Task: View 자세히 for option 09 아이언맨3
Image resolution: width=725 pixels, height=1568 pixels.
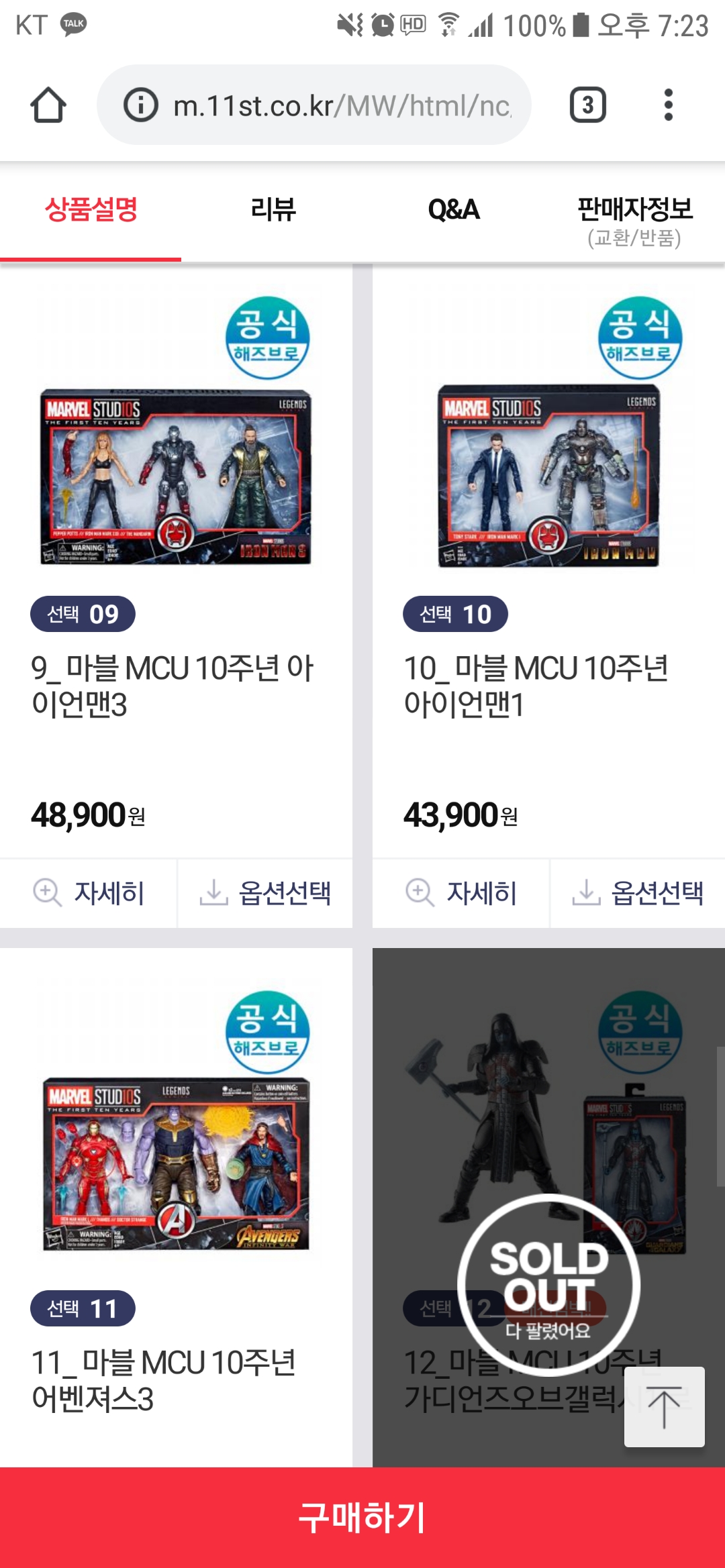Action: click(89, 893)
